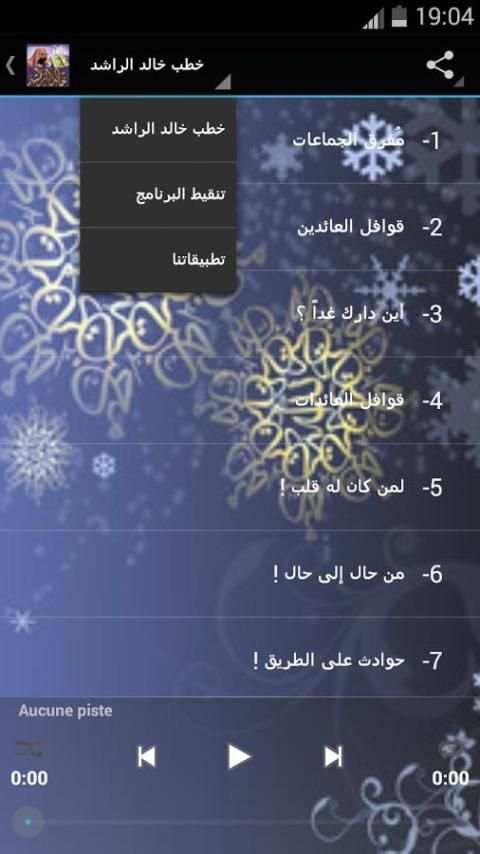Open track 7 حوادث على الطريق
The height and width of the screenshot is (854, 480).
click(240, 661)
